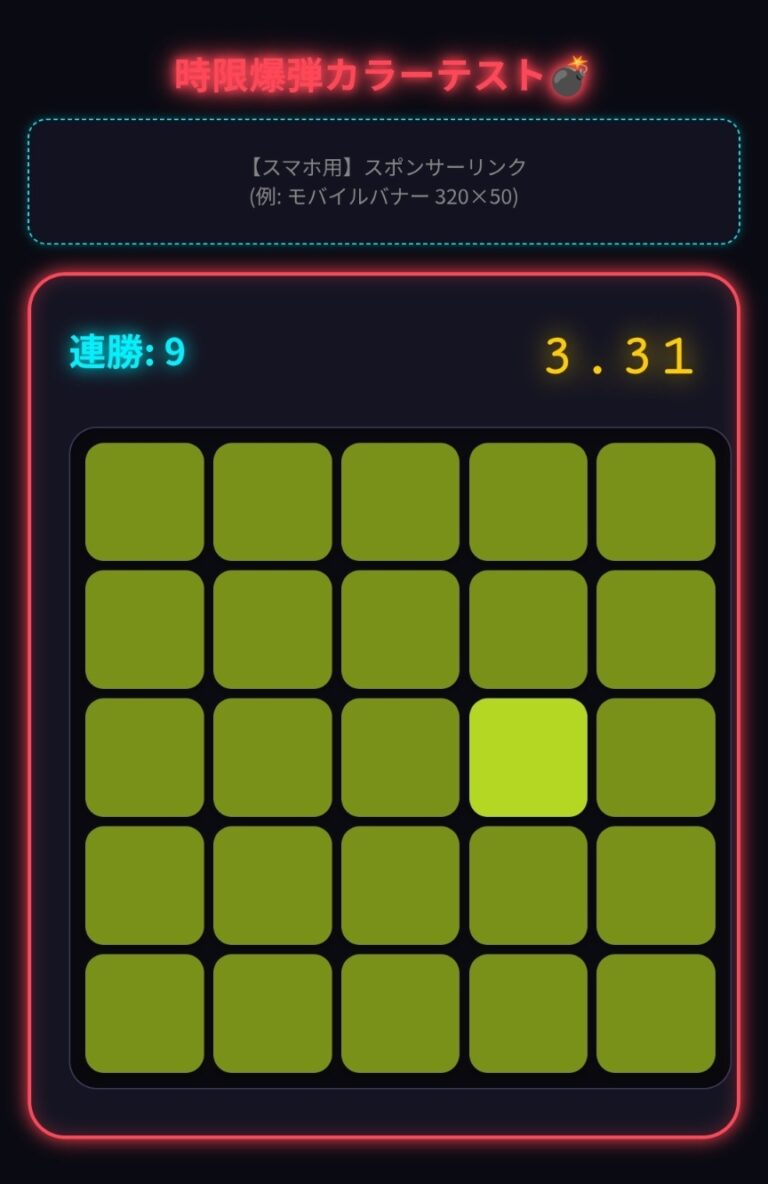This screenshot has width=768, height=1184.
Task: Tap the brighter odd-colored tile
Action: click(x=526, y=754)
